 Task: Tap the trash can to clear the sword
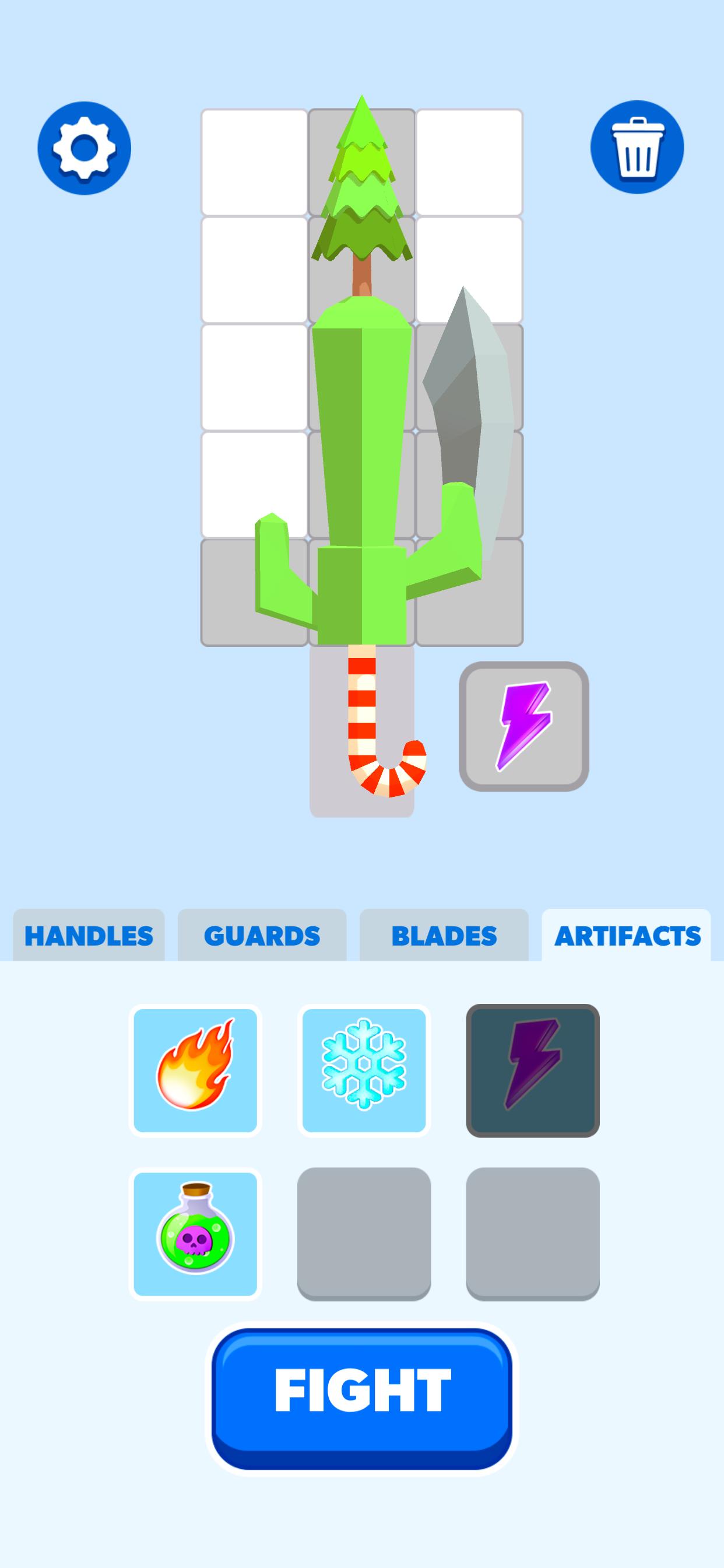pos(637,148)
